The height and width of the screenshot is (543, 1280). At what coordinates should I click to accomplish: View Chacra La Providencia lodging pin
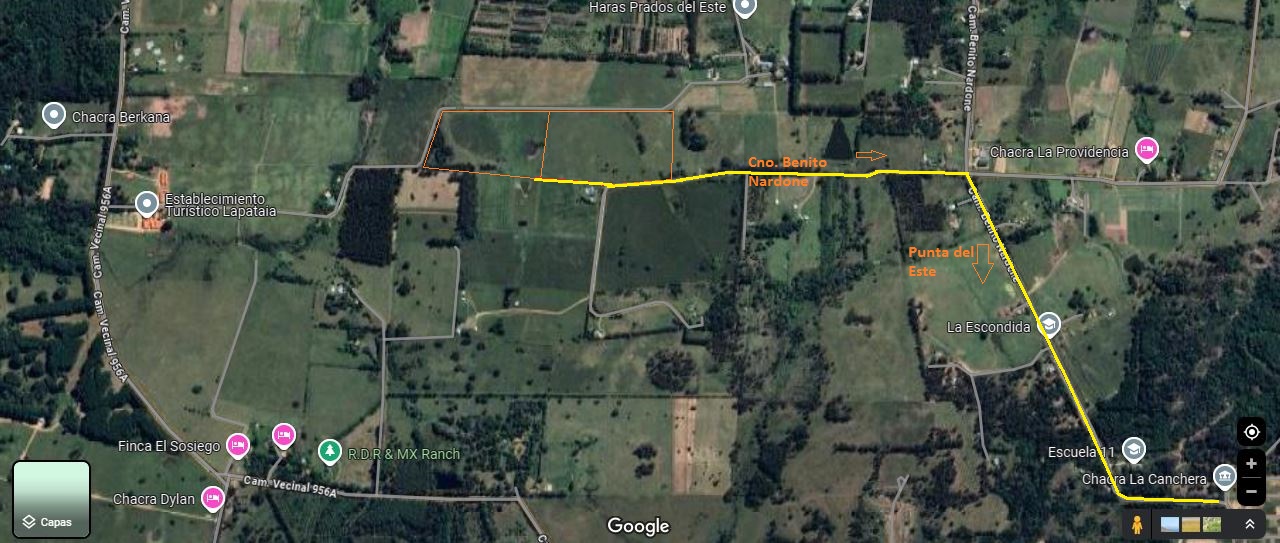[1146, 151]
